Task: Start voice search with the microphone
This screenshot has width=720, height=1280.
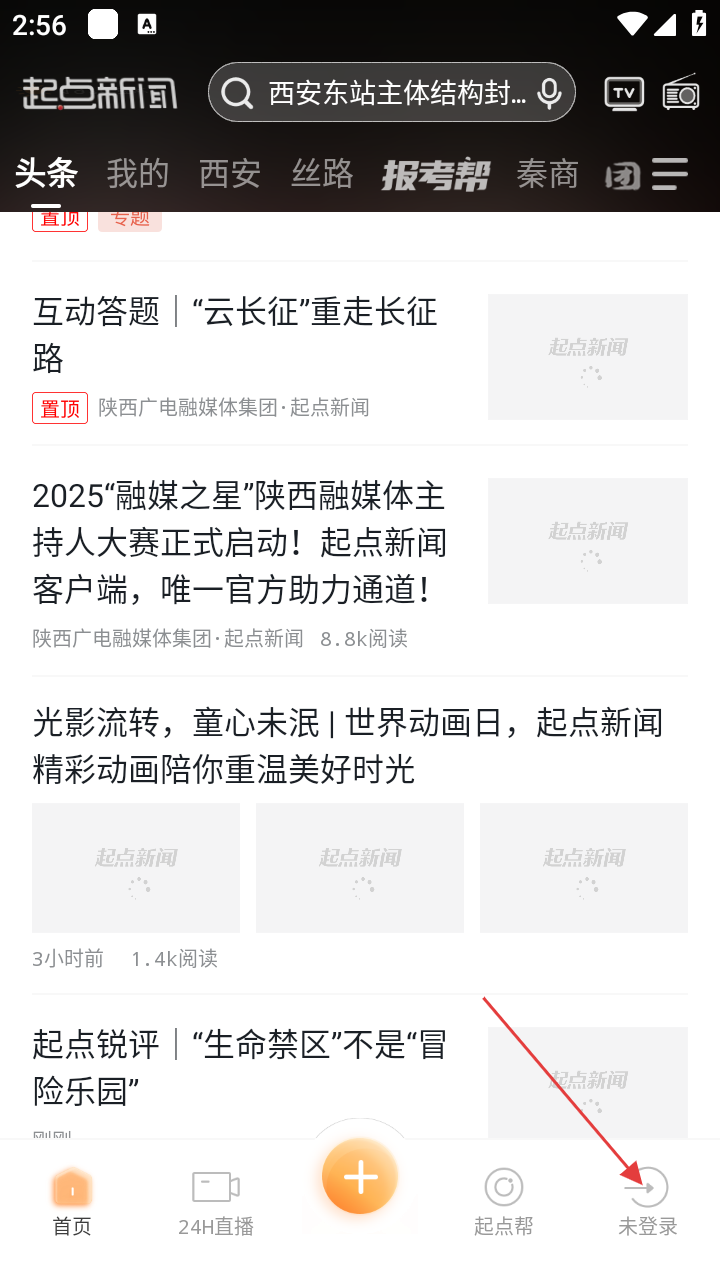Action: coord(549,93)
